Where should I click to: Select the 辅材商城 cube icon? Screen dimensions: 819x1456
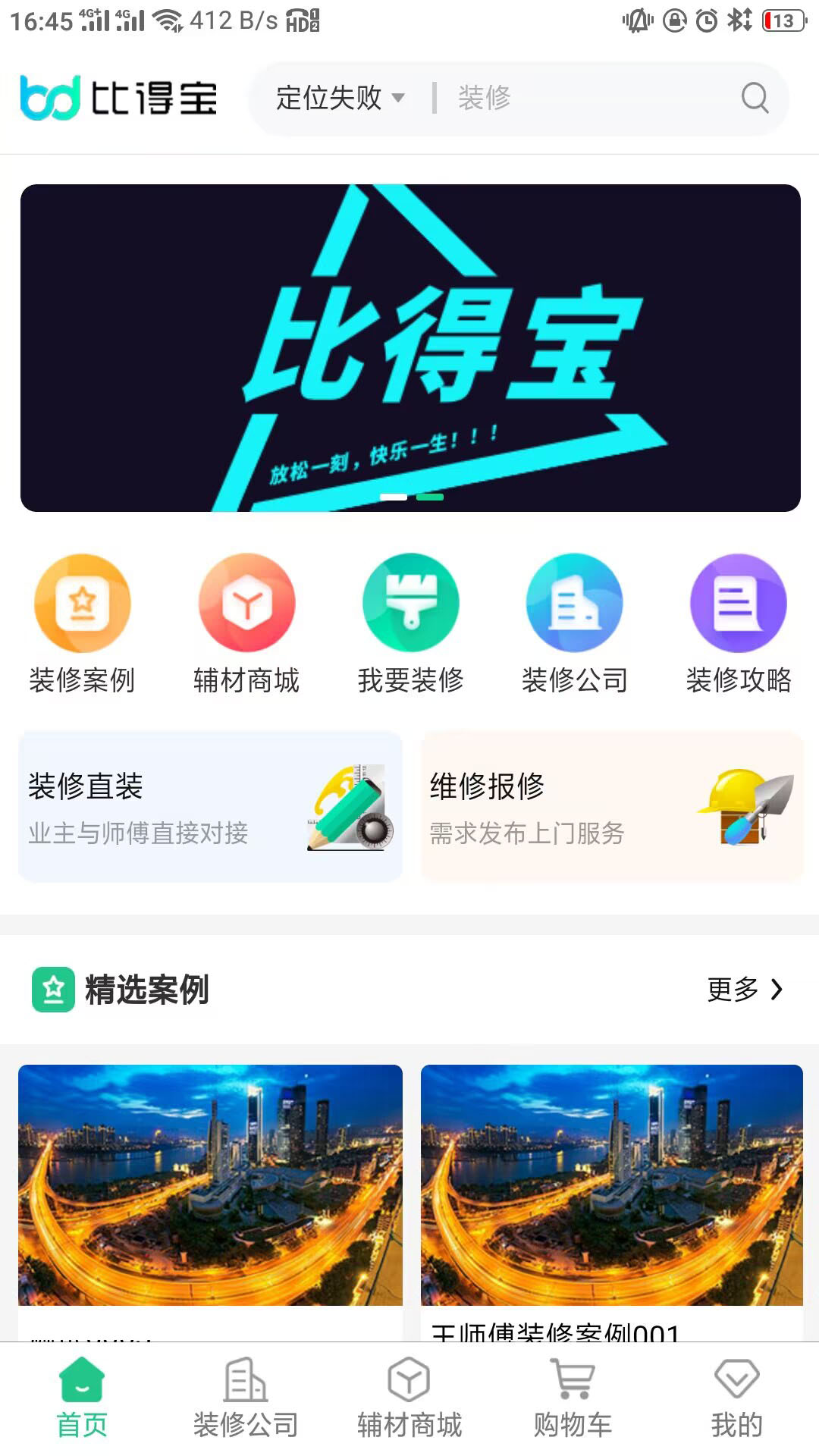(246, 603)
